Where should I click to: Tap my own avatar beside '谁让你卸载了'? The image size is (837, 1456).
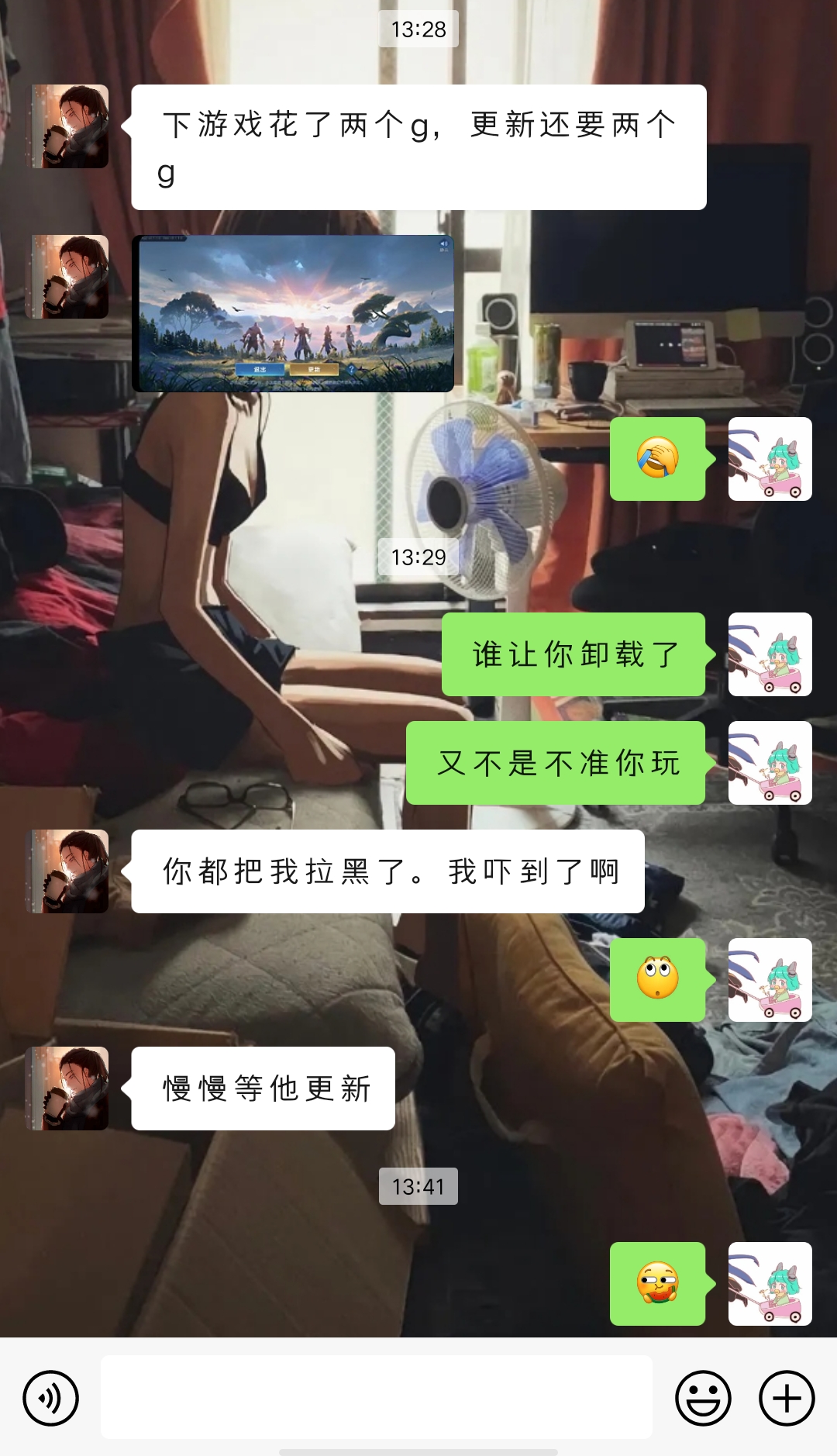770,654
